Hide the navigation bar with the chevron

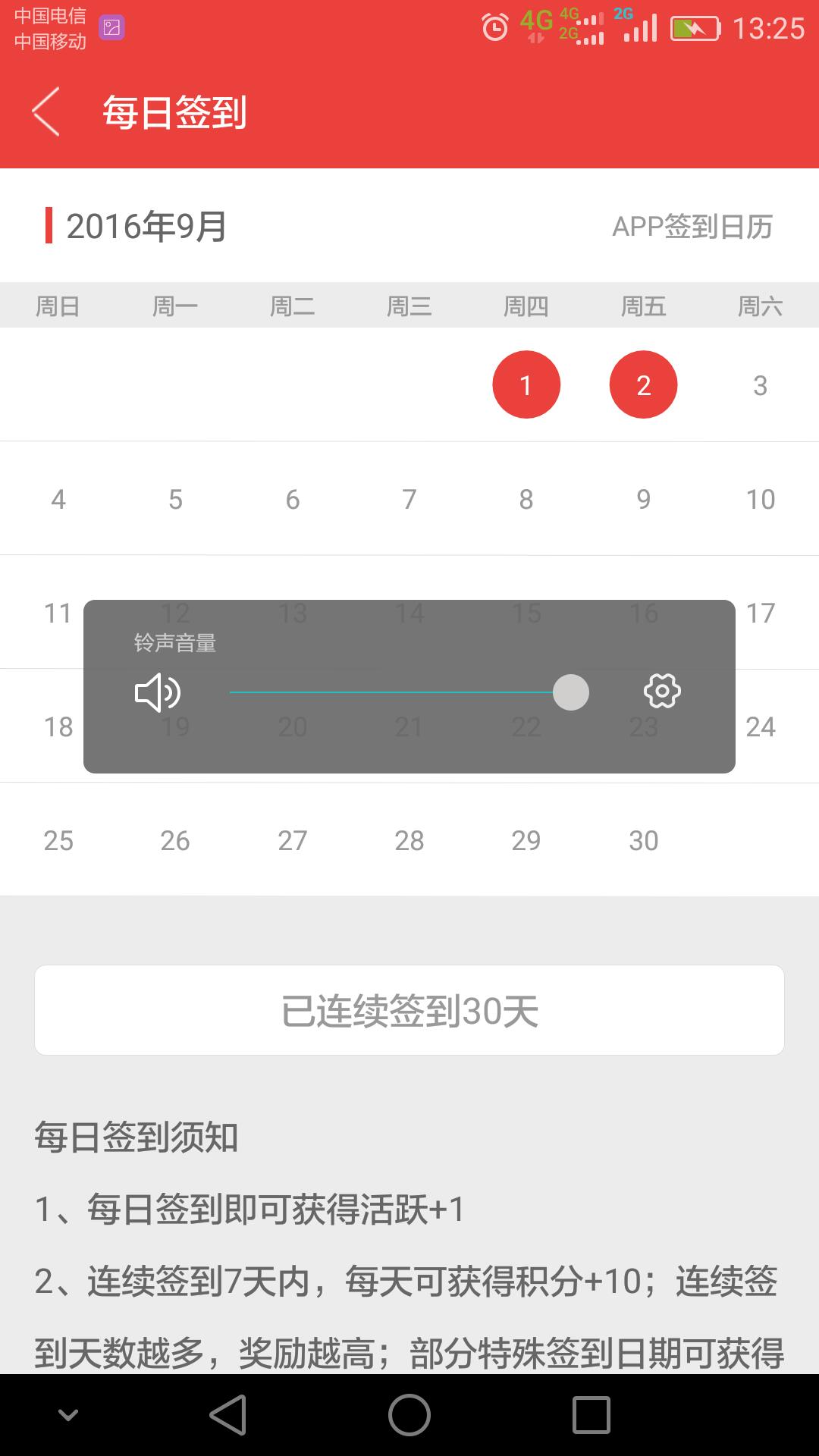[68, 1415]
